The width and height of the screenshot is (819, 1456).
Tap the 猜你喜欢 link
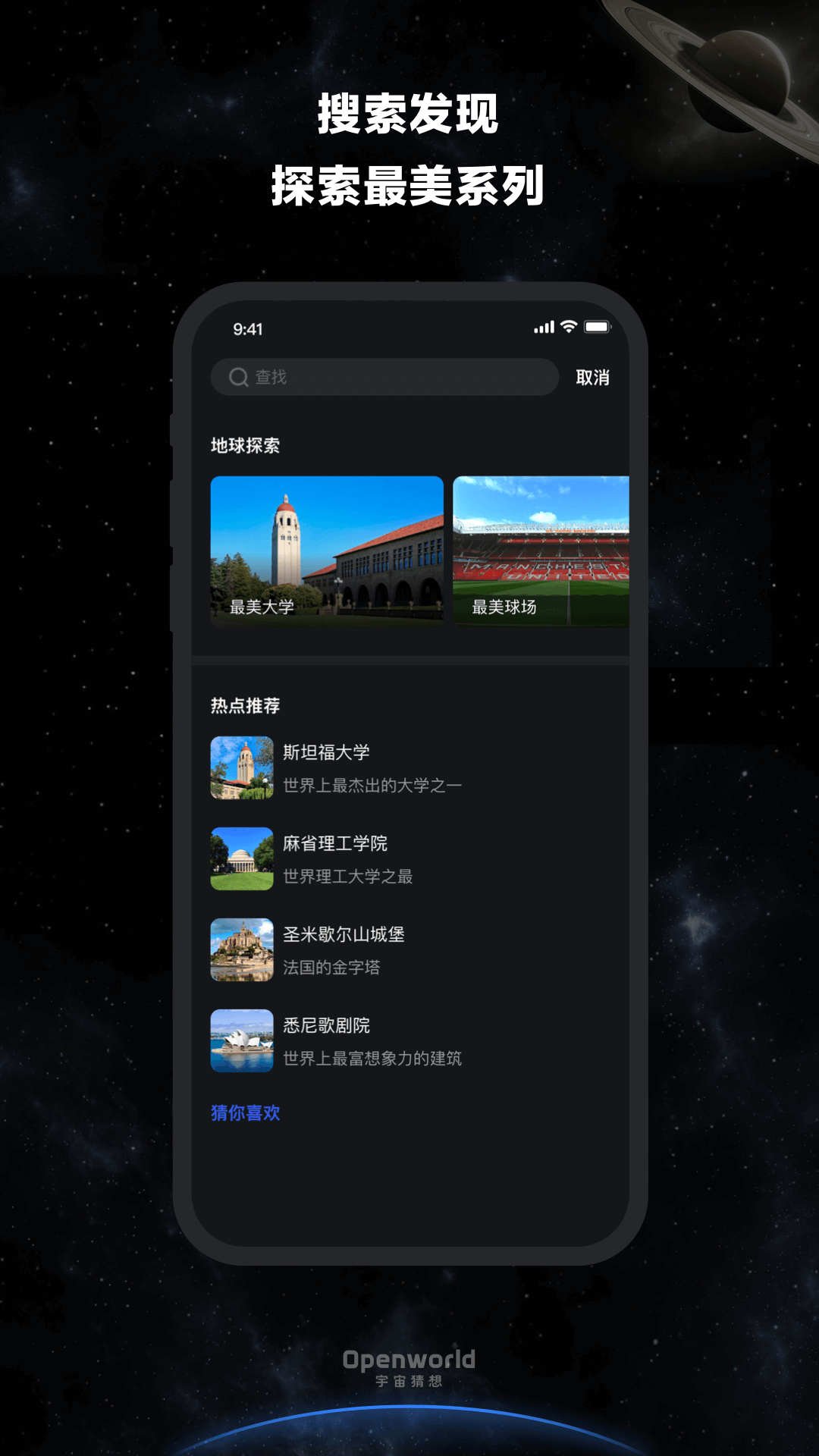pos(245,1114)
